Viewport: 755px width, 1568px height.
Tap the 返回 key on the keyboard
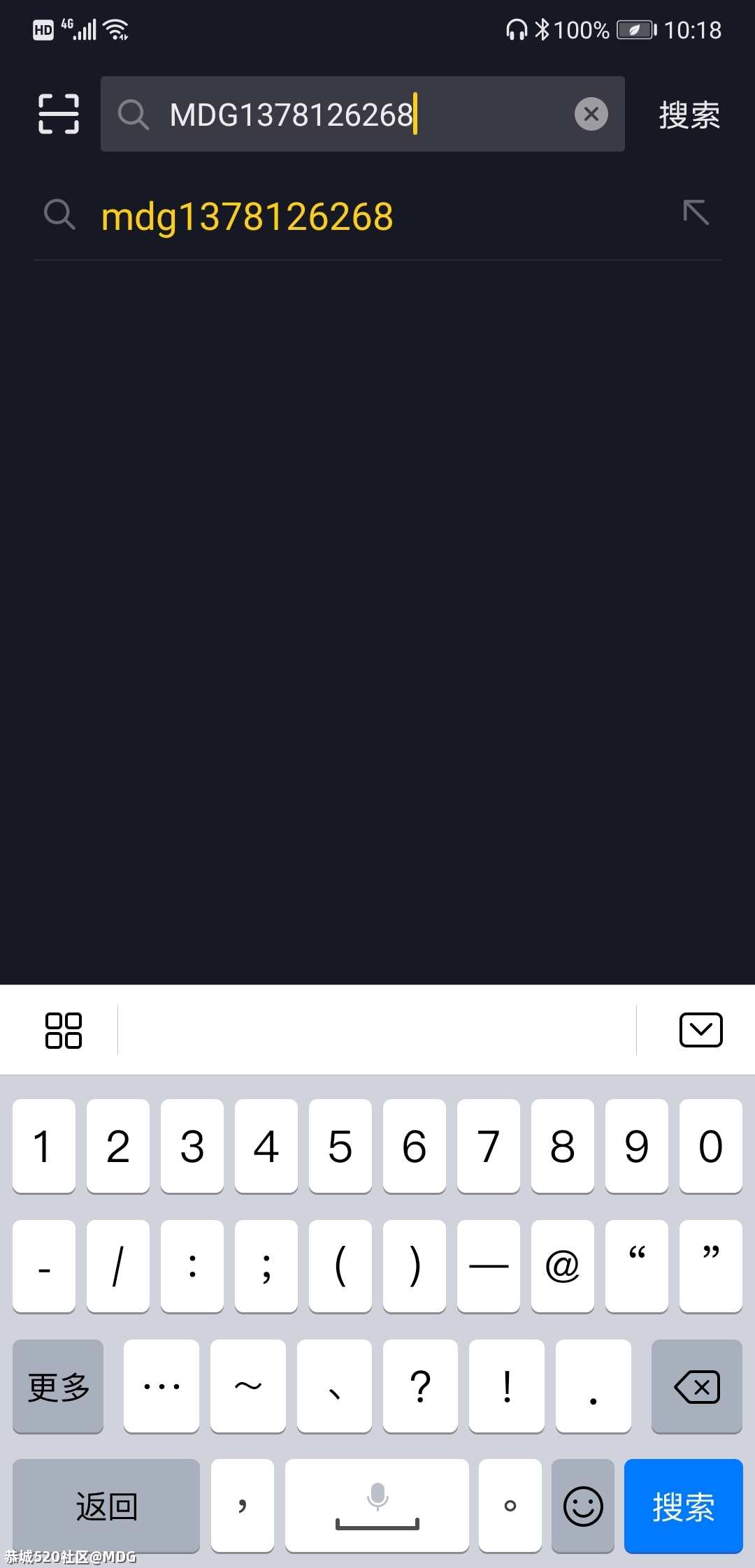coord(106,1506)
